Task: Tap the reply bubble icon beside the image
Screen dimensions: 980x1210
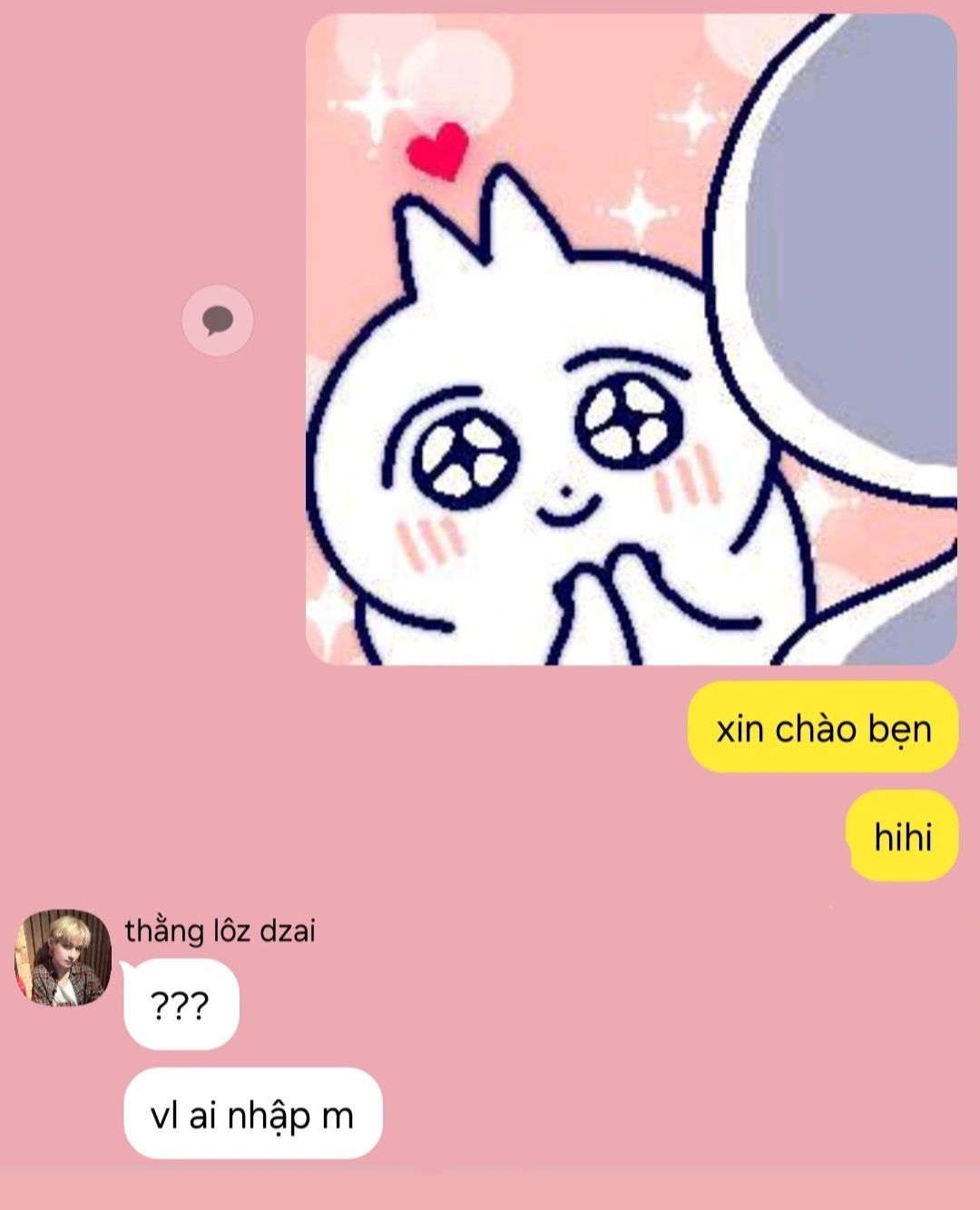Action: pyautogui.click(x=218, y=320)
